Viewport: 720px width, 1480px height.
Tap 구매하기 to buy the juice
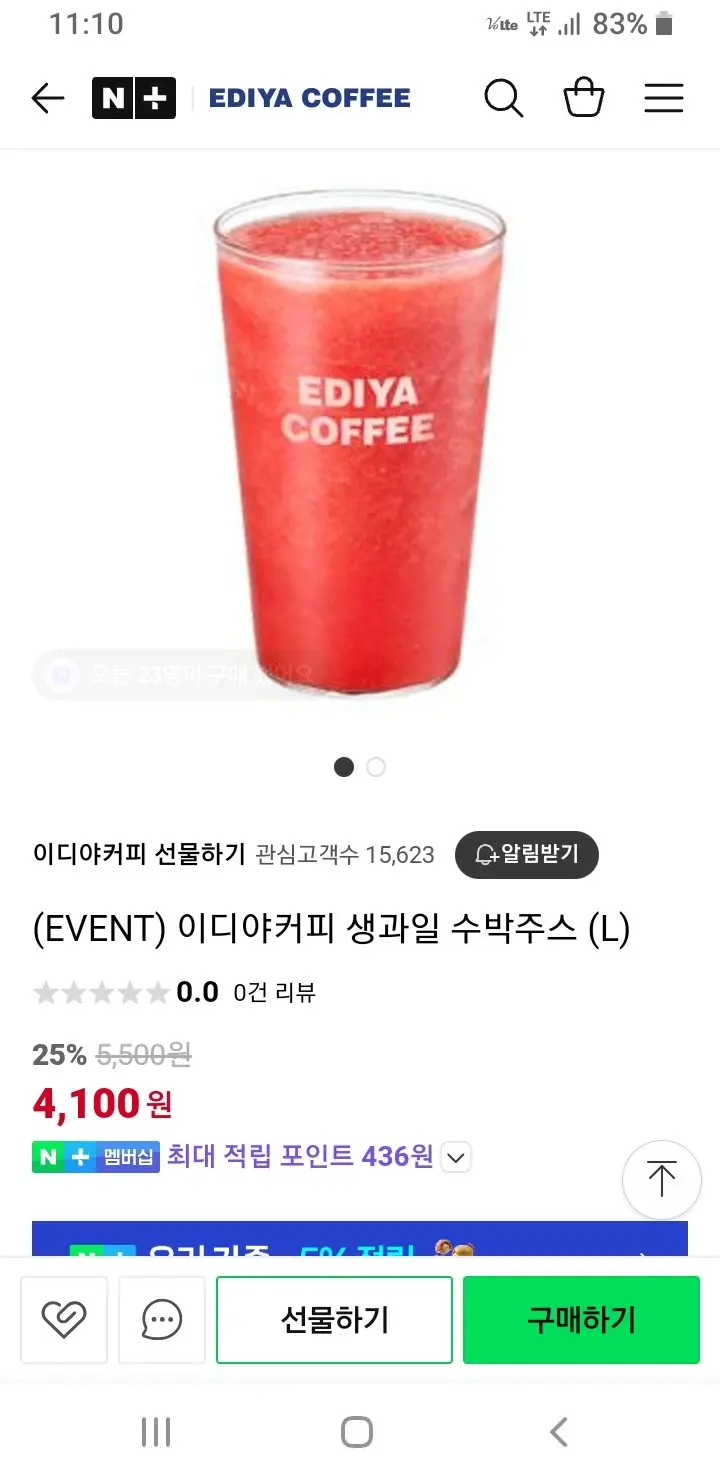click(x=581, y=1320)
